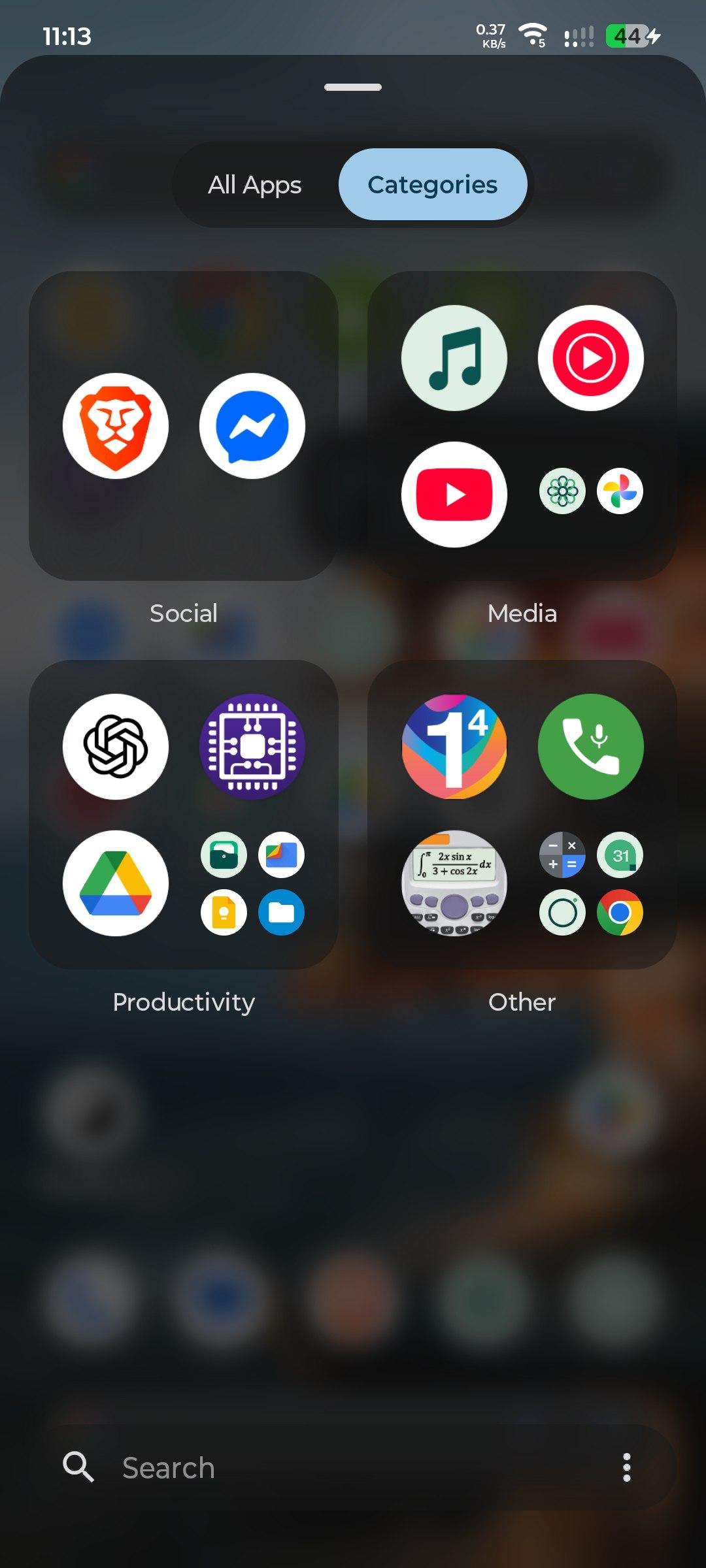Launch the purple CPU chip app

point(252,746)
